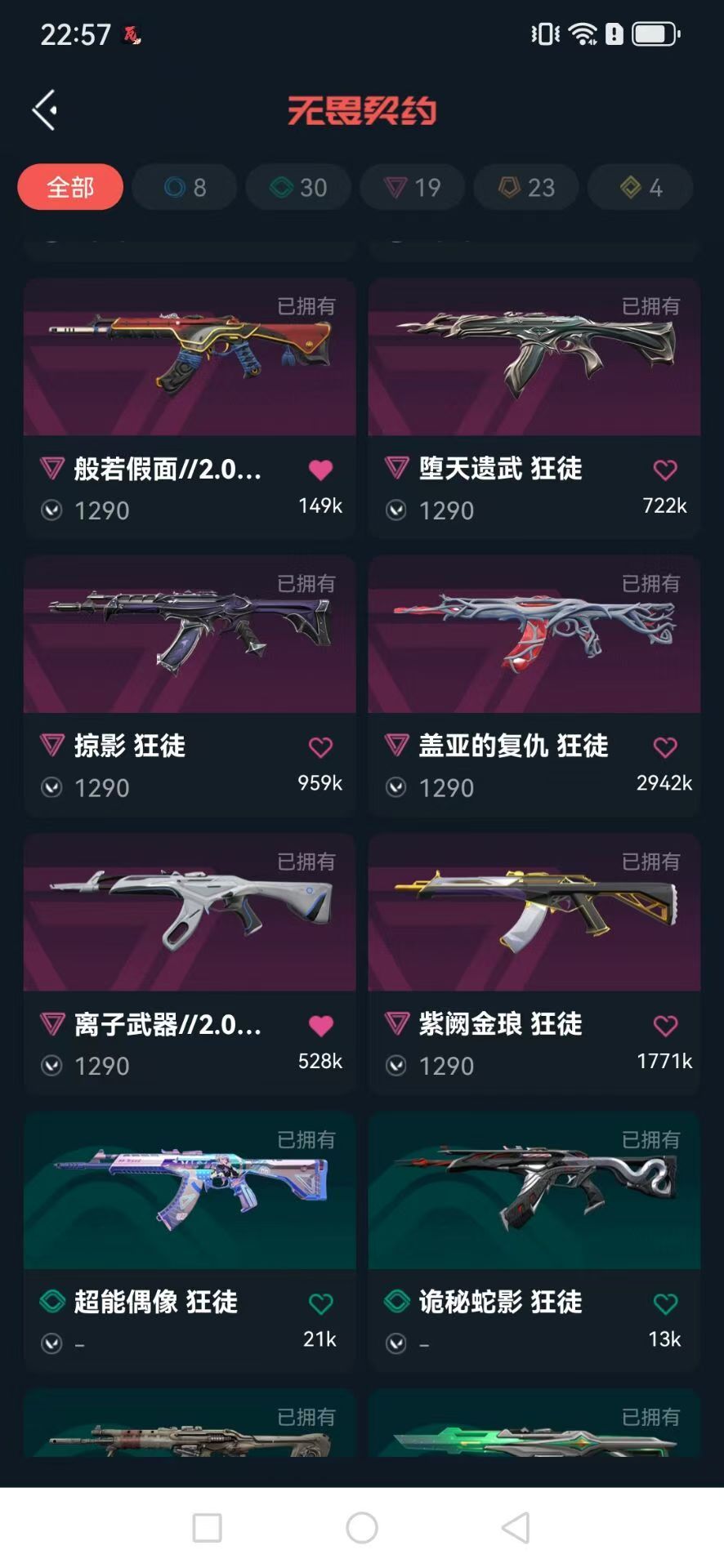724x1568 pixels.
Task: Tap the system home button
Action: click(362, 1528)
